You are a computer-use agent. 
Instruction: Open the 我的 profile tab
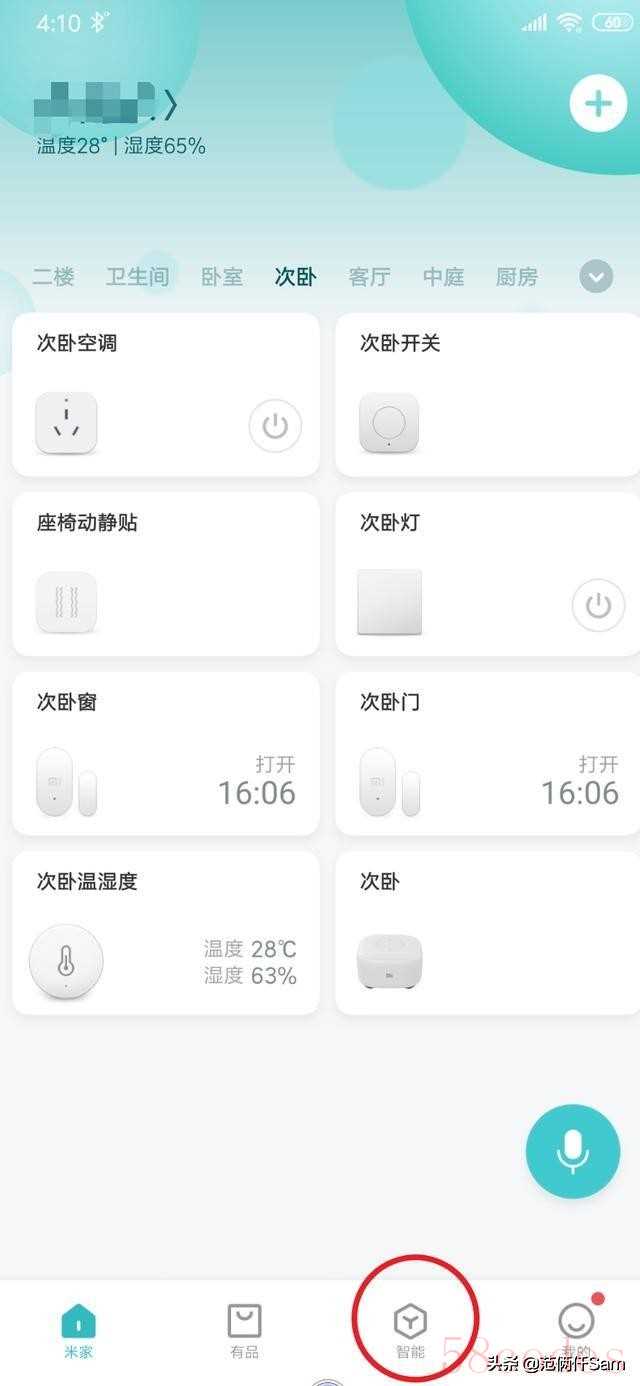point(575,1331)
